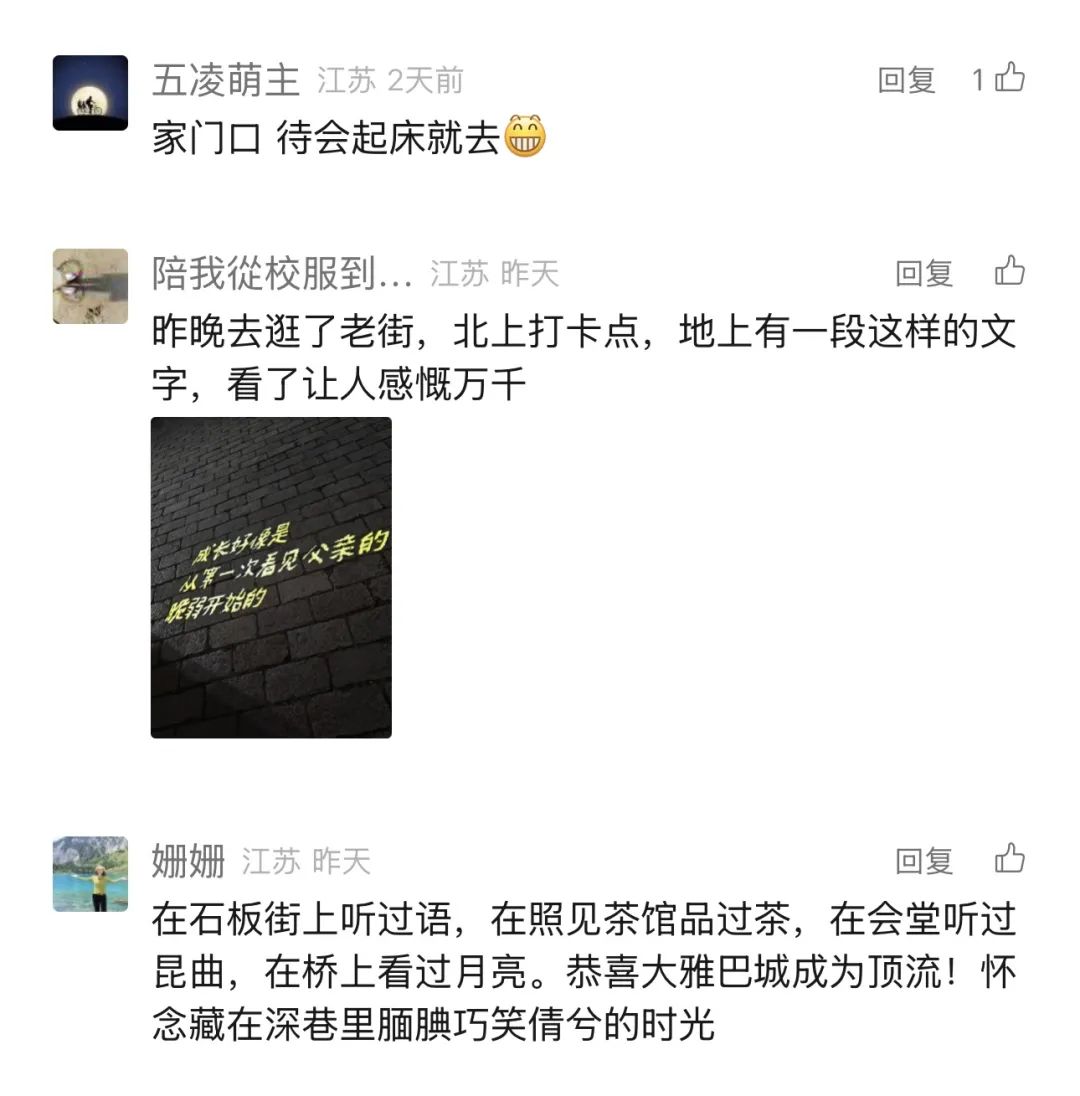1080x1096 pixels.
Task: Reply to 五凌萌主's comment
Action: (906, 80)
